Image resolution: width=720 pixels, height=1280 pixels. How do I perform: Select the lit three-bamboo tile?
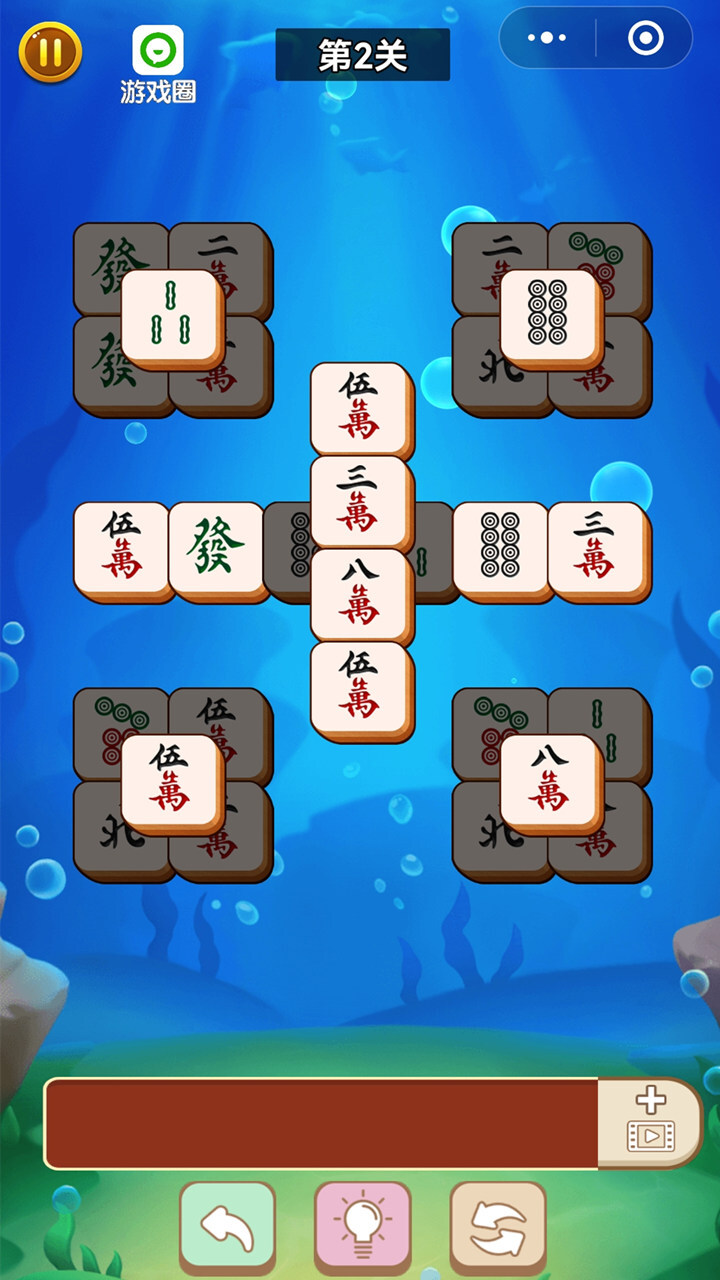171,317
